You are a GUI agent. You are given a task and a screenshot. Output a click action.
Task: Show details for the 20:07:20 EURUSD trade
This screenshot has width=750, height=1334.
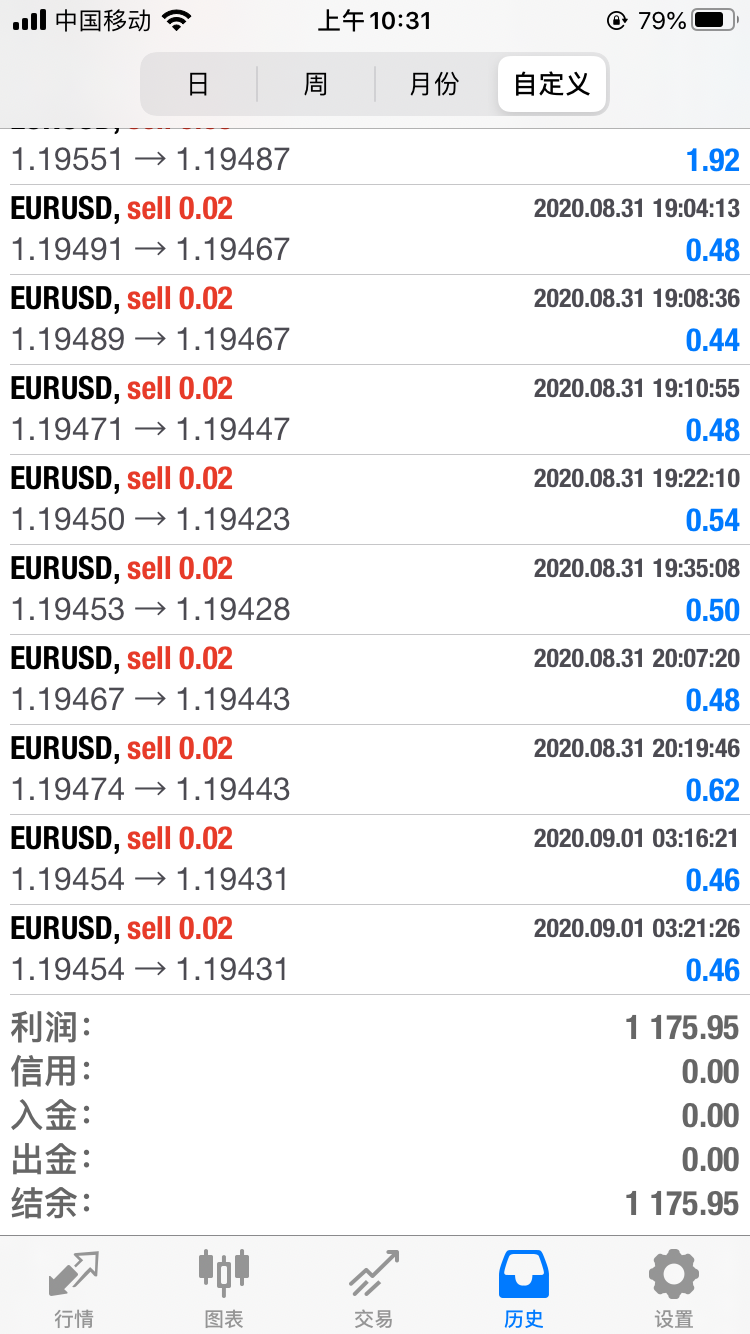375,679
